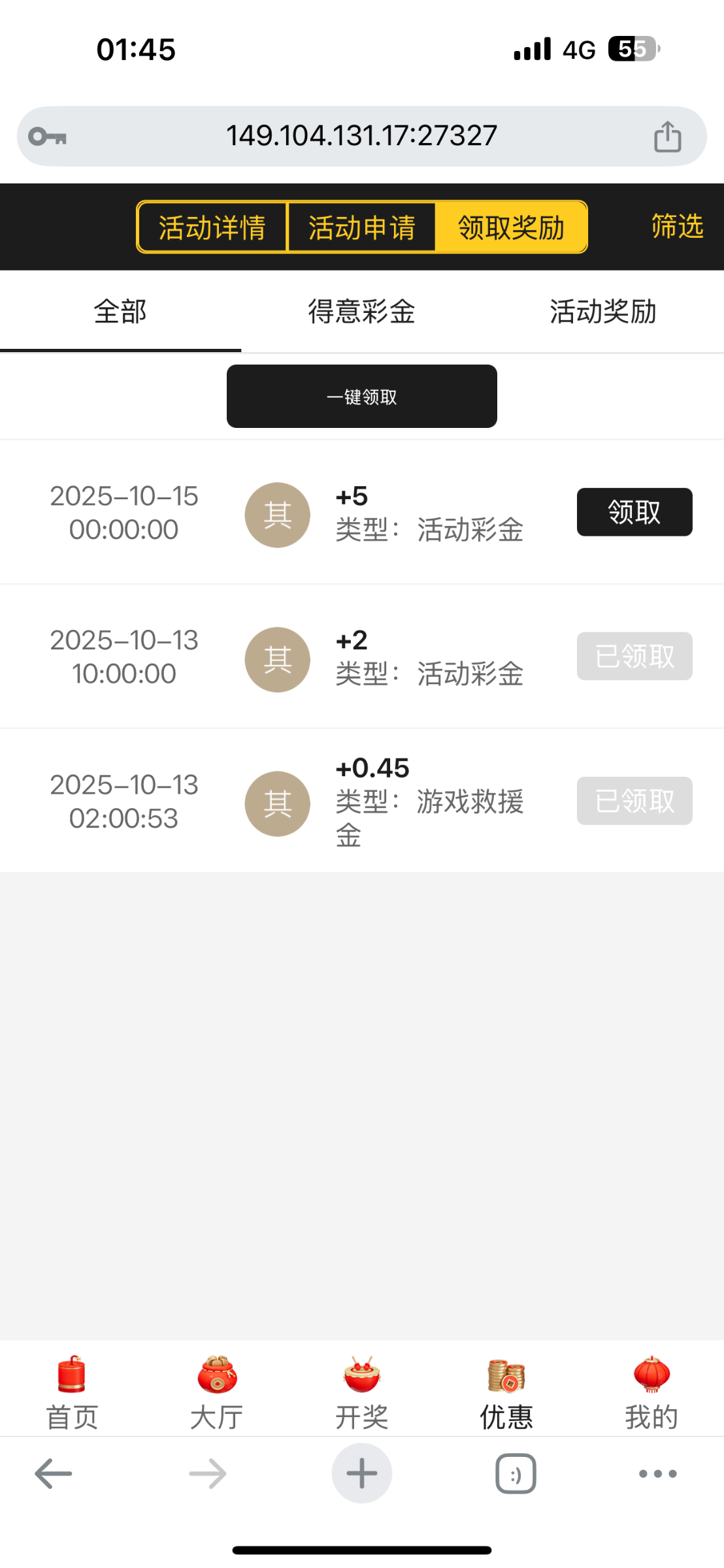Image resolution: width=724 pixels, height=1568 pixels.
Task: Open the 我的 profile tab
Action: tap(651, 1393)
